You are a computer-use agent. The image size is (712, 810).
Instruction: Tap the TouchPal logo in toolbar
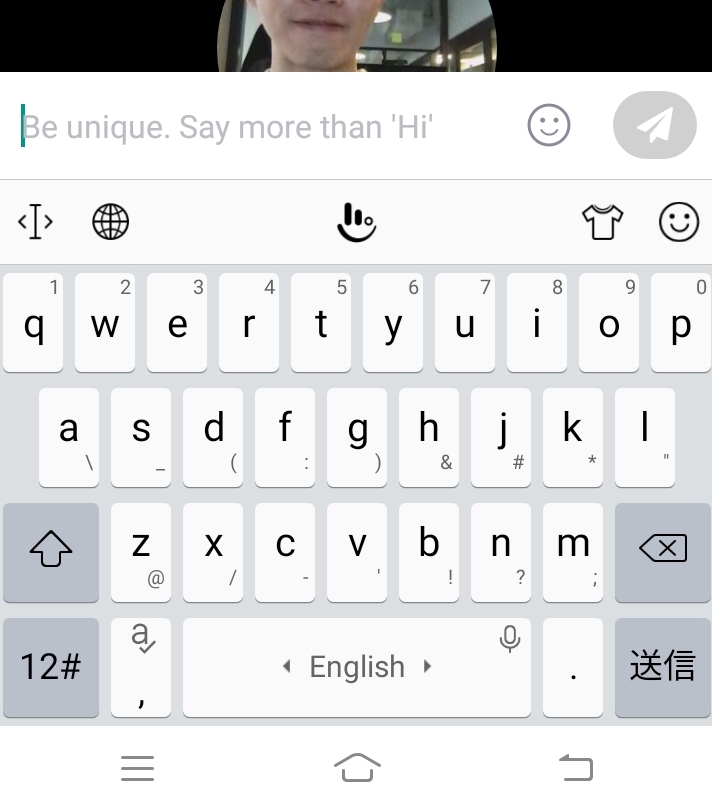(356, 221)
